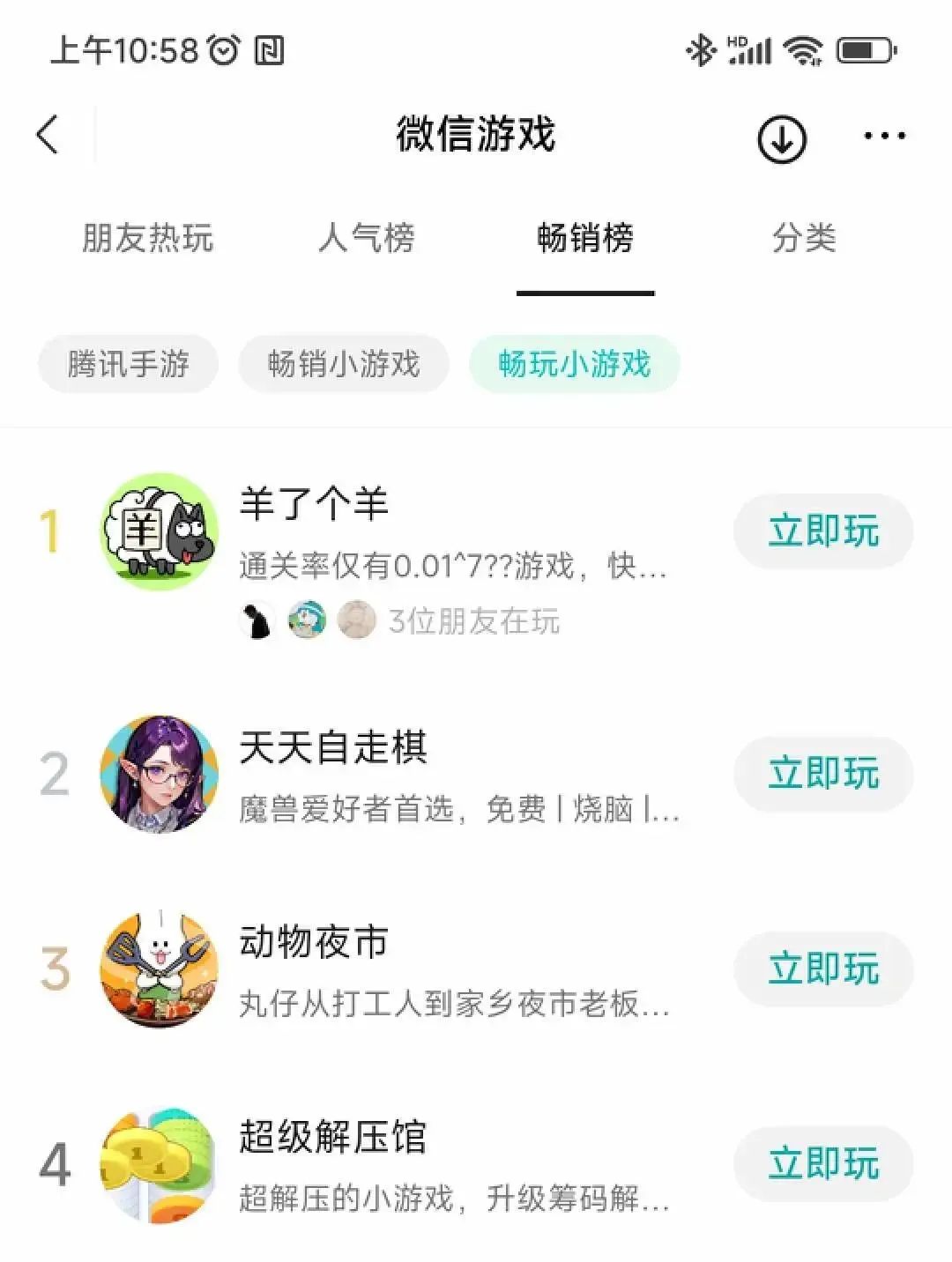Tap 立即玩 for 羊了个羊

coord(823,531)
